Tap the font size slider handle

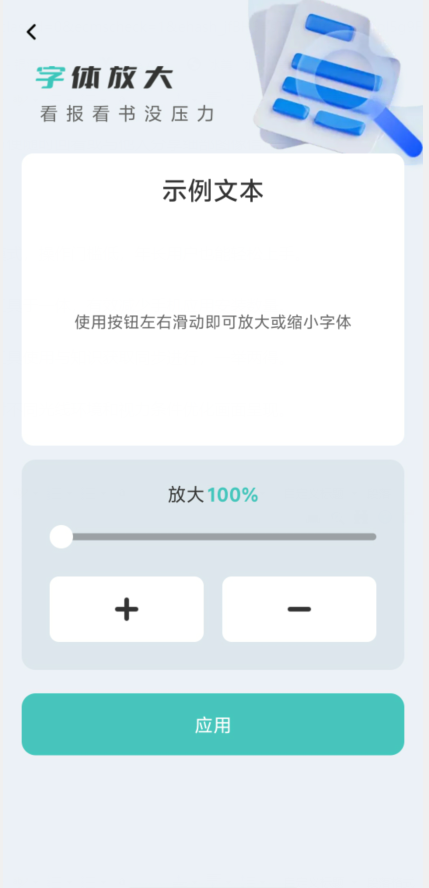(x=61, y=536)
